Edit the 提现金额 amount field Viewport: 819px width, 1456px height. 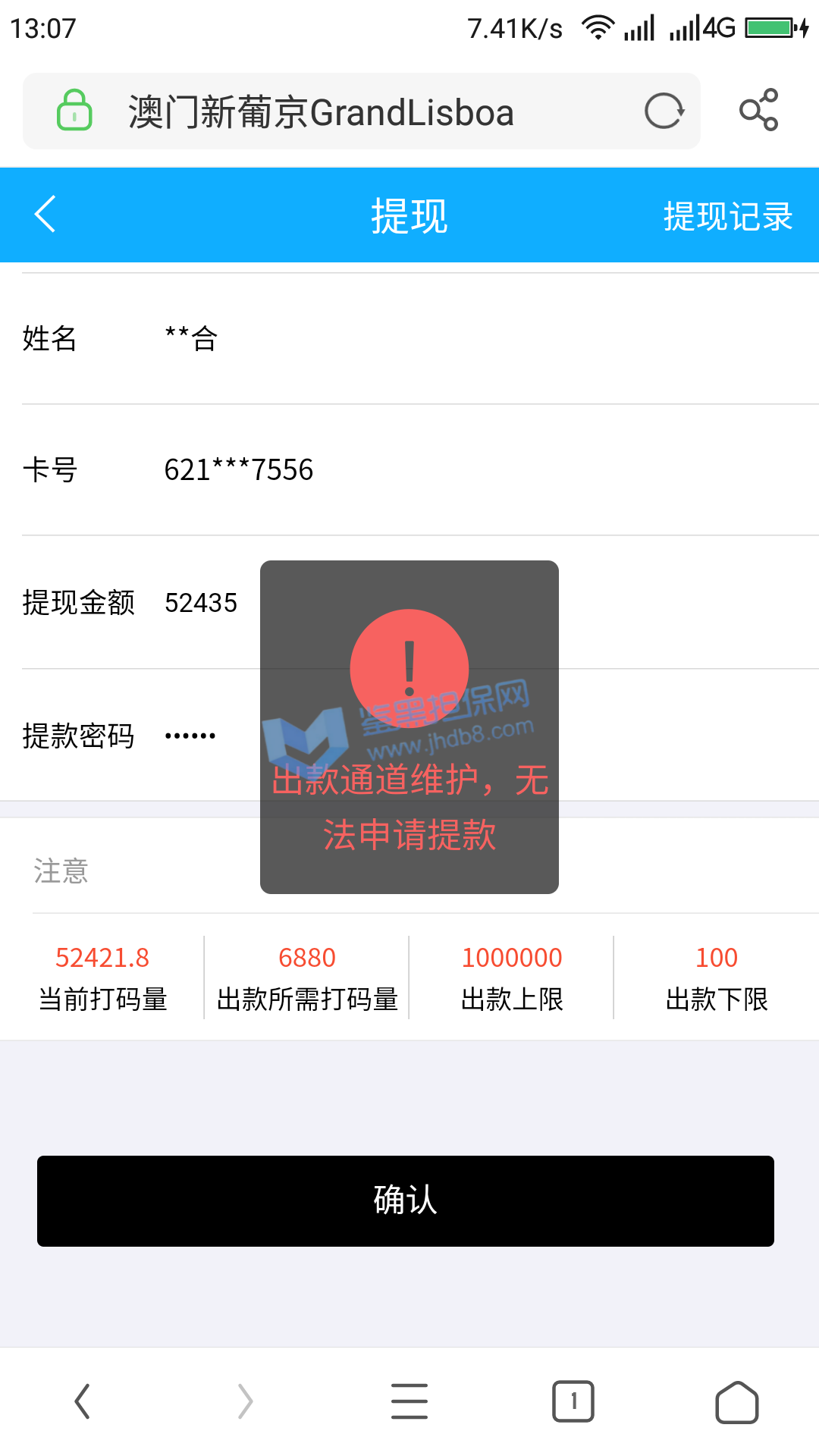tap(201, 603)
